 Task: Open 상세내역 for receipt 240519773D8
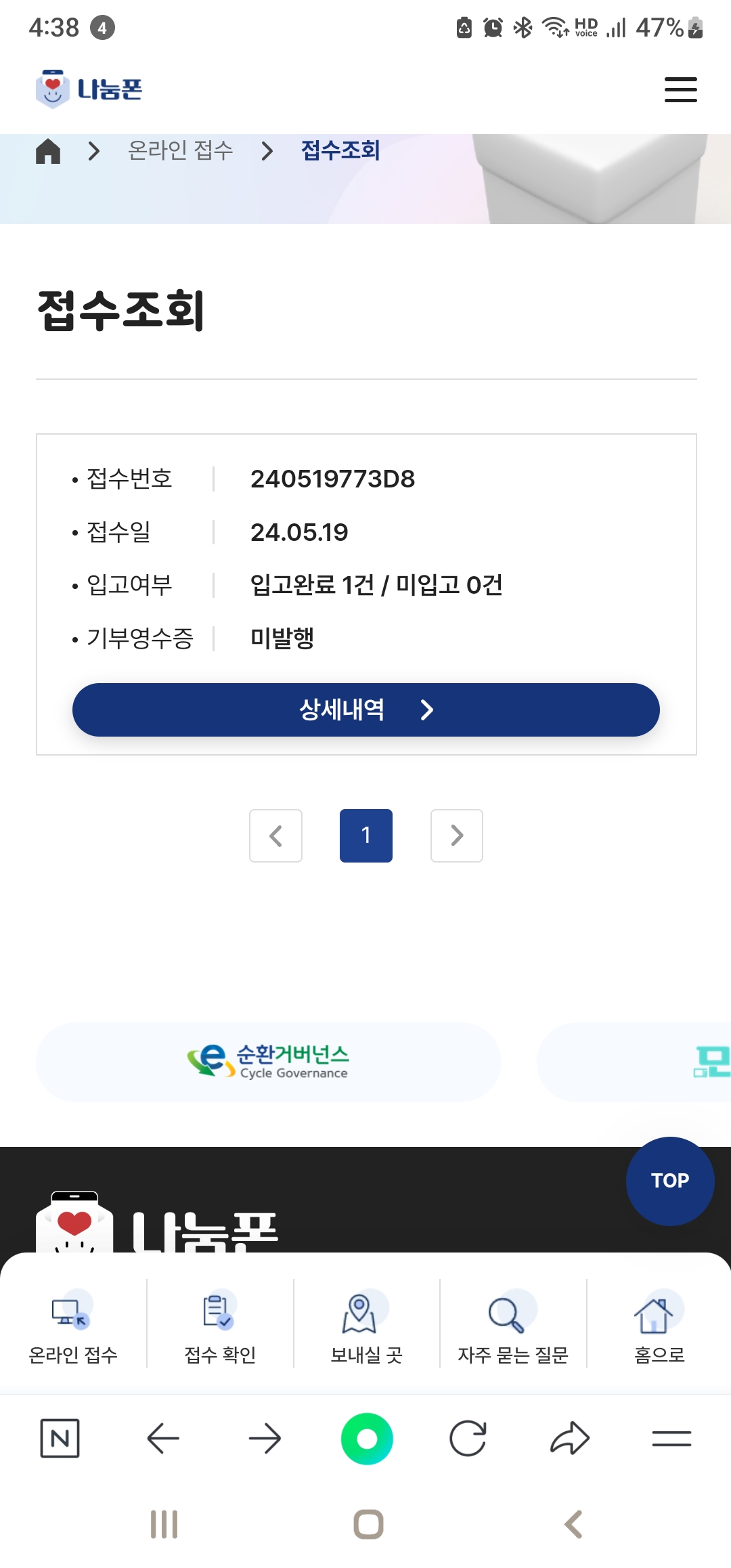(x=365, y=710)
